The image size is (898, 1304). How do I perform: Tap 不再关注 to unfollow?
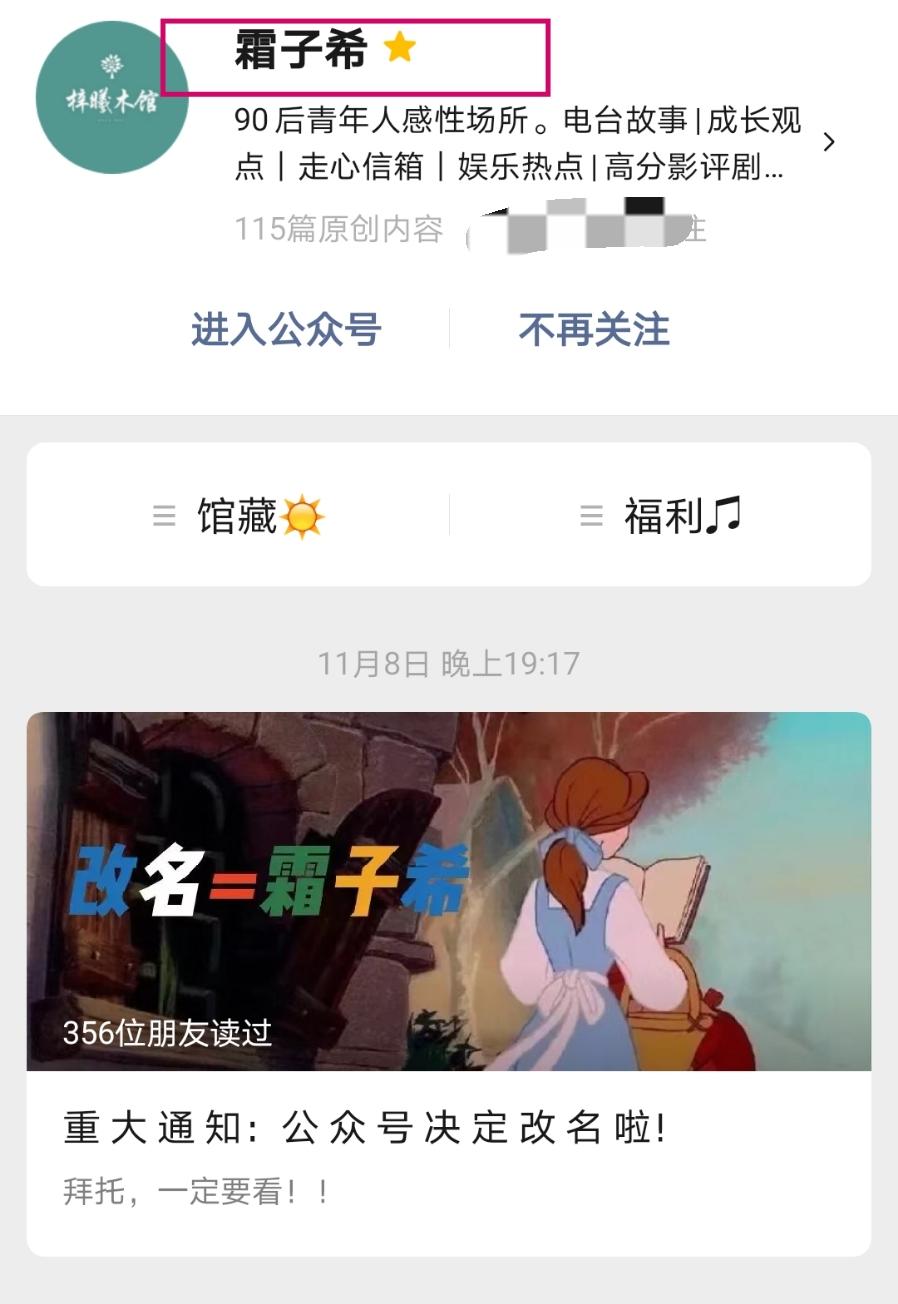click(x=594, y=329)
